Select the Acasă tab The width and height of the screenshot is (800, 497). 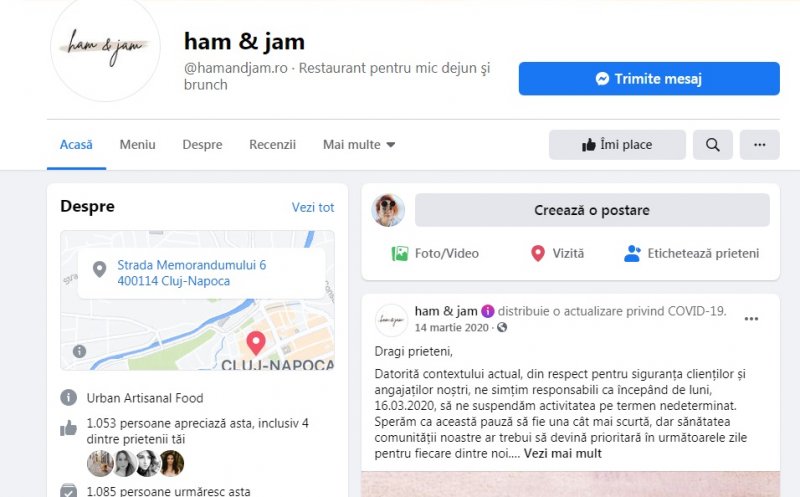tap(76, 145)
